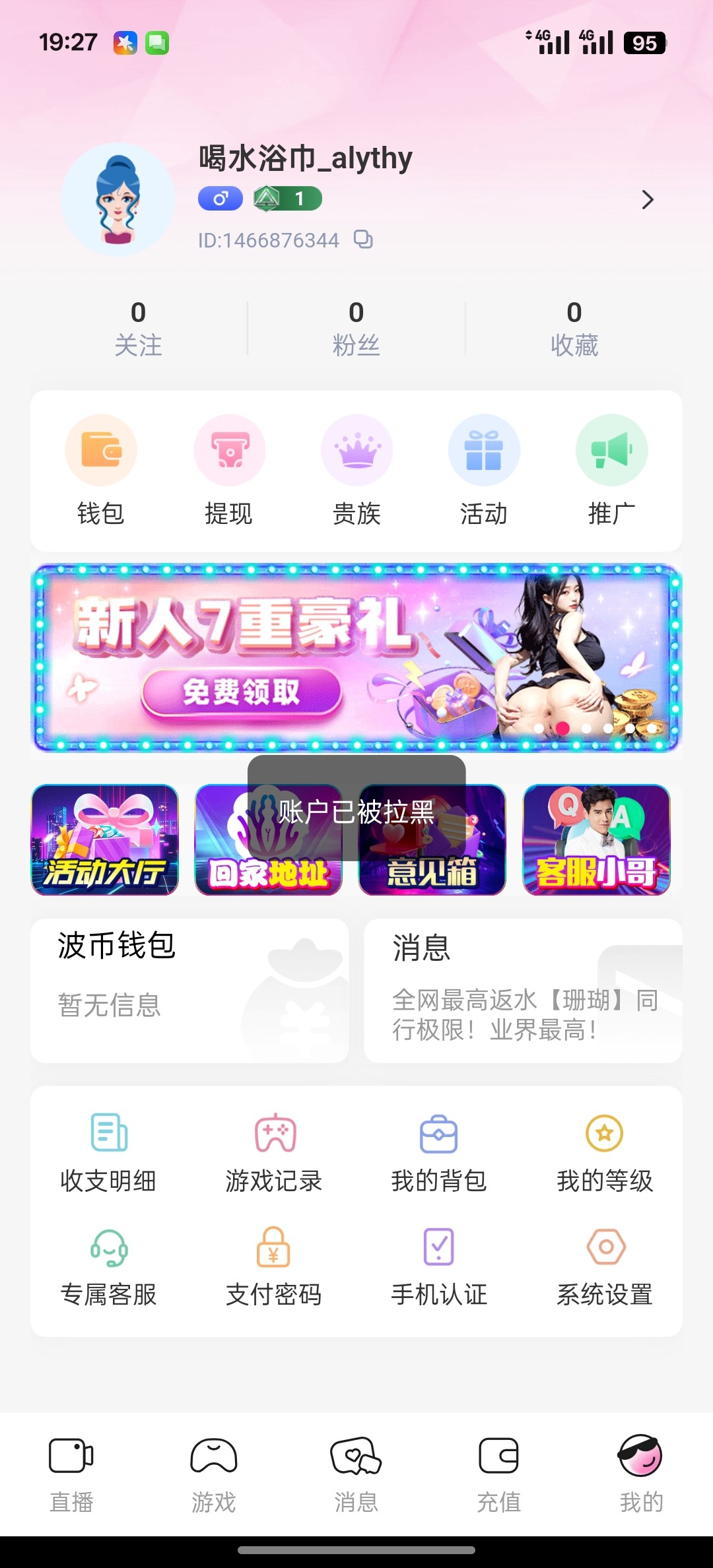Open 系统设置 system settings icon
Viewport: 713px width, 1568px height.
603,1247
